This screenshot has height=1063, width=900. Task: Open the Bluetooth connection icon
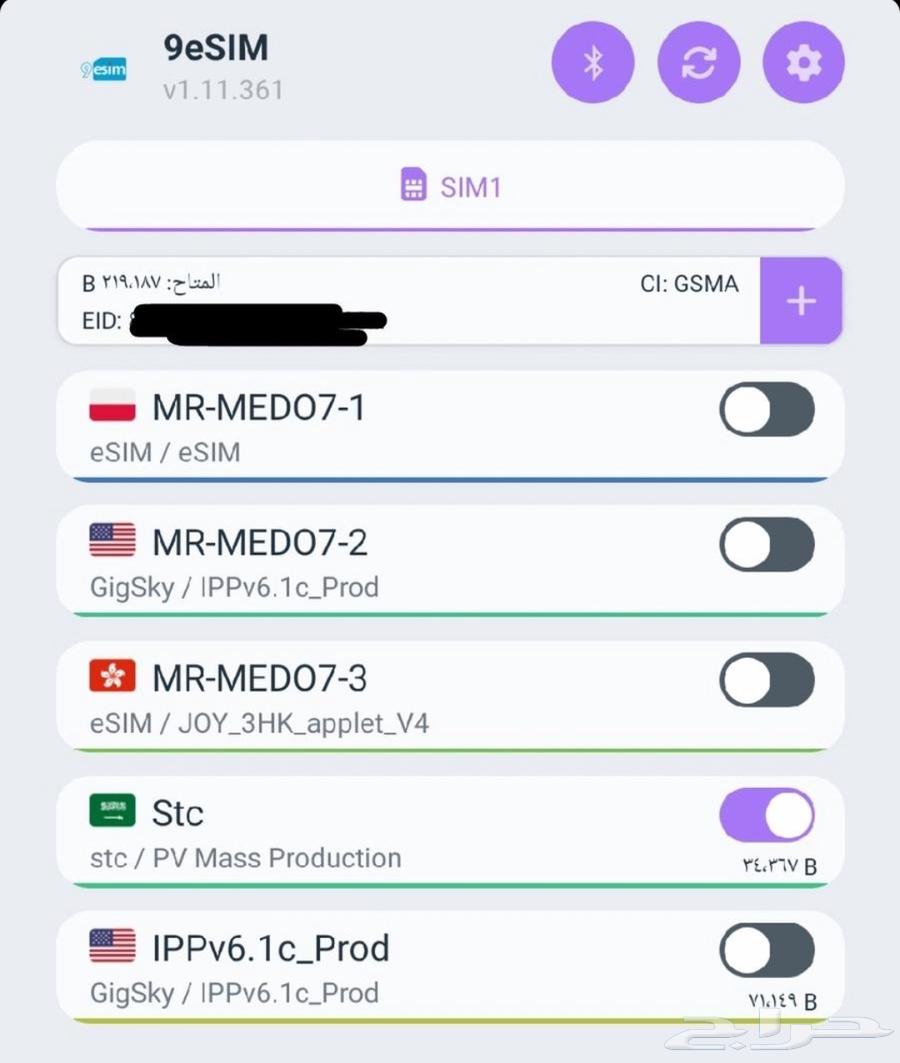593,62
